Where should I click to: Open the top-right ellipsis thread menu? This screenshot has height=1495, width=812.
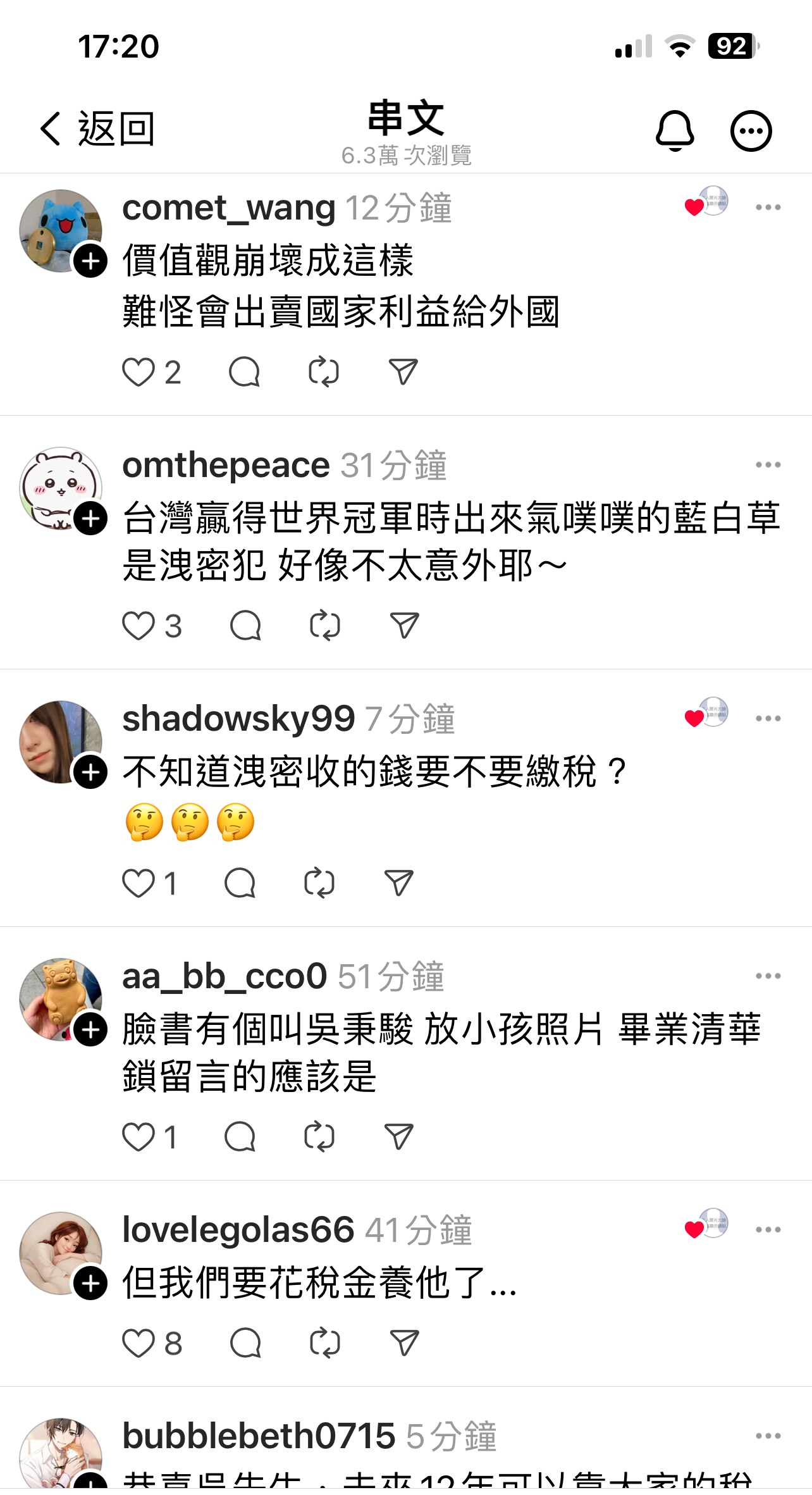751,130
